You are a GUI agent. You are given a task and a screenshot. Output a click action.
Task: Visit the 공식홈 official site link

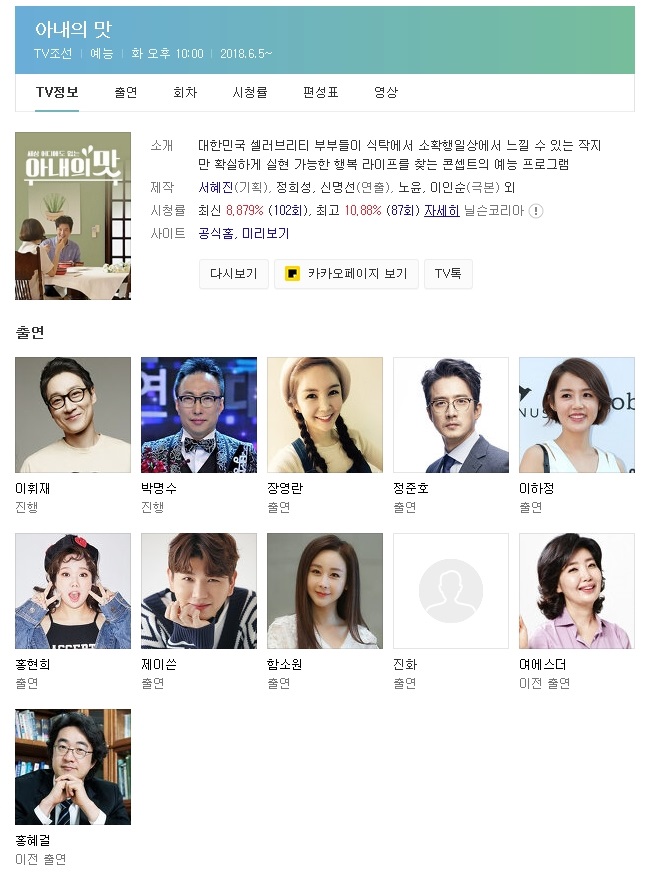216,233
